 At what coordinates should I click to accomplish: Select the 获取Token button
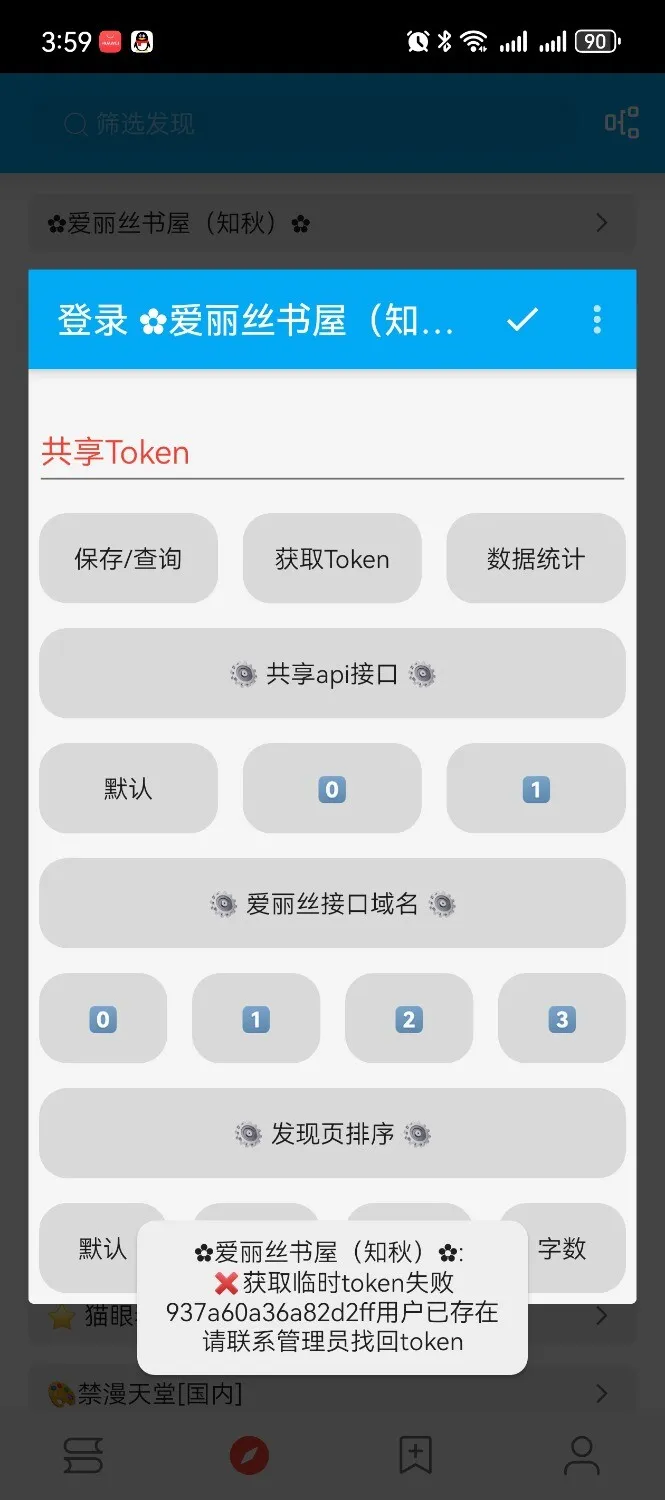coord(332,559)
